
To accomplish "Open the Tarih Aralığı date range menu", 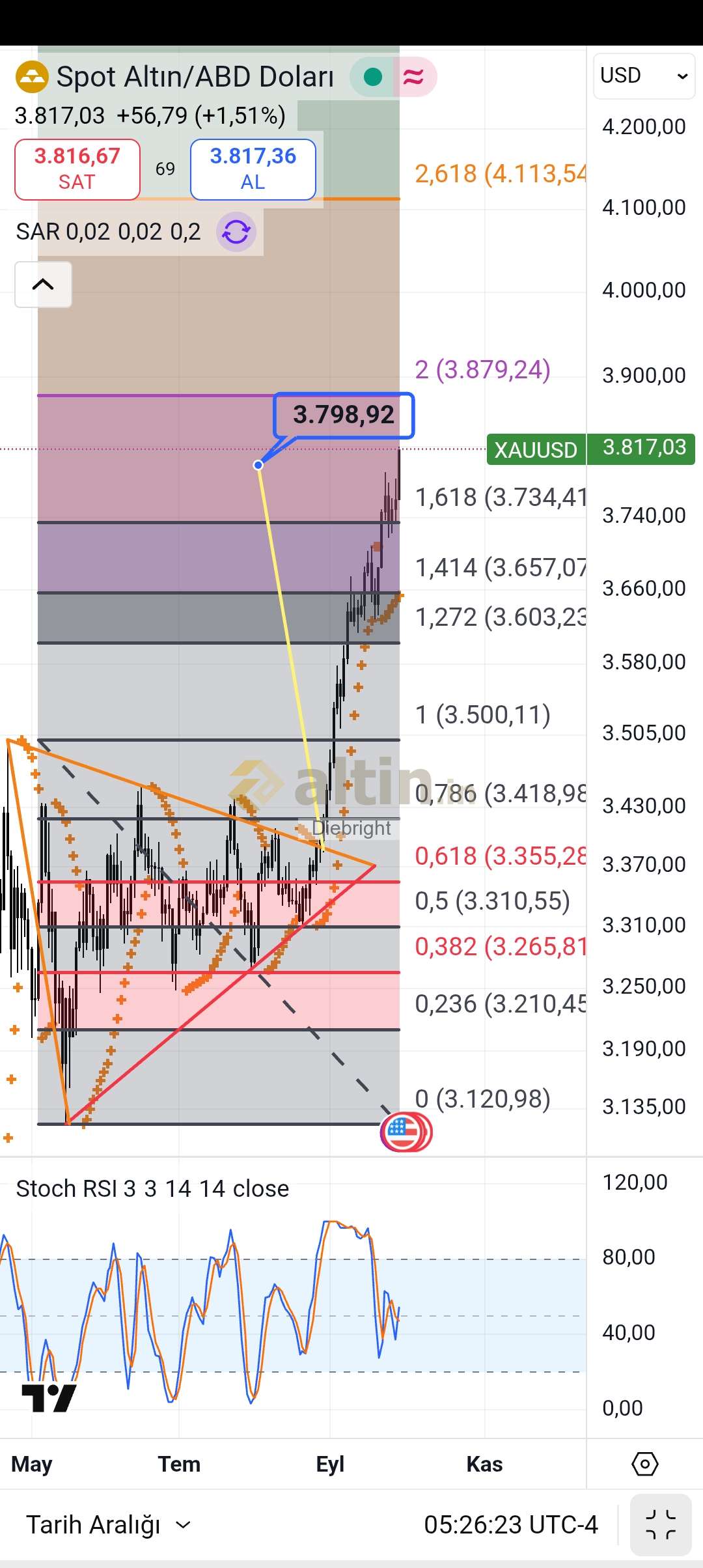I will (x=108, y=1524).
